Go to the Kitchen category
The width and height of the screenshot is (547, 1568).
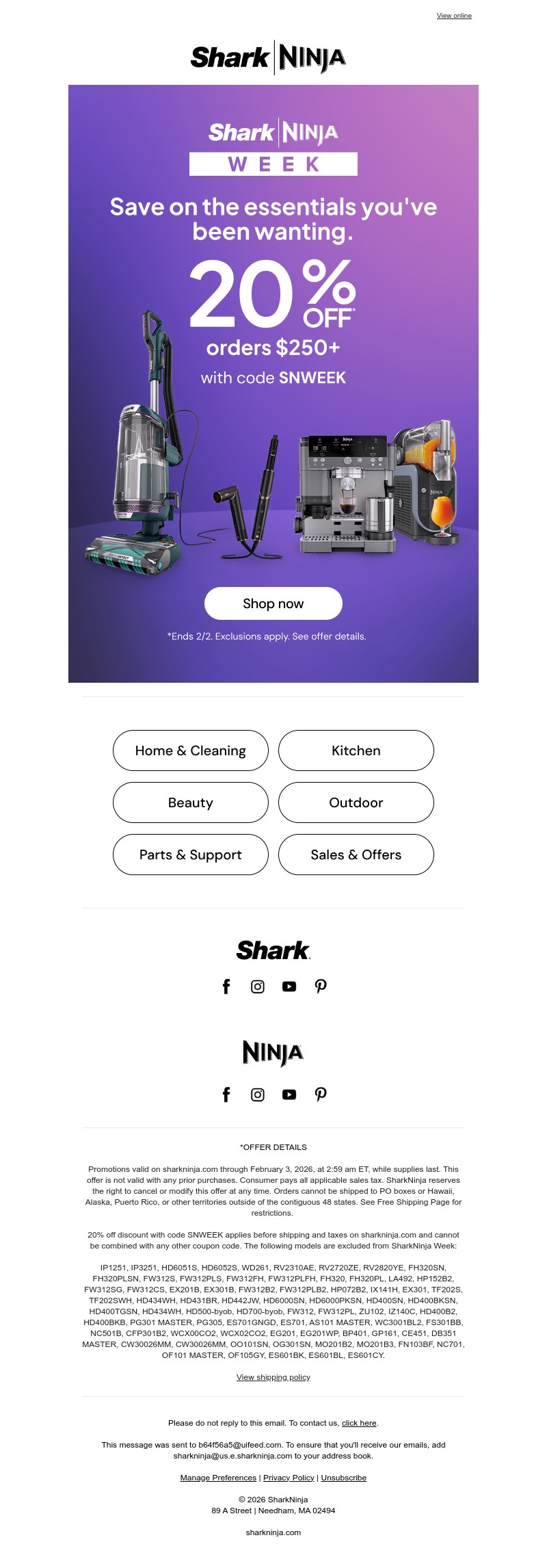(x=356, y=750)
